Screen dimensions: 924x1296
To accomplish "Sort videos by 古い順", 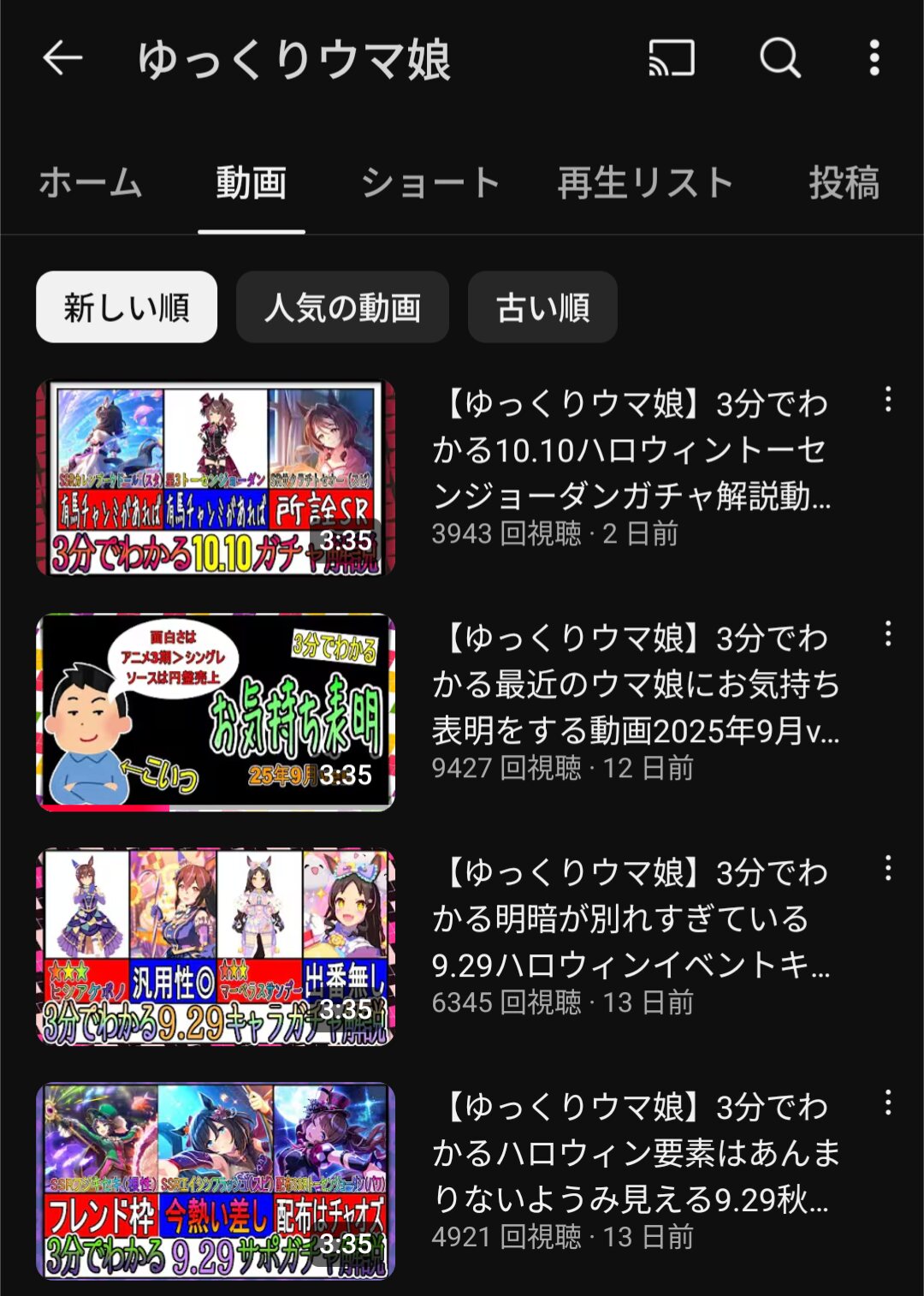I will click(542, 307).
